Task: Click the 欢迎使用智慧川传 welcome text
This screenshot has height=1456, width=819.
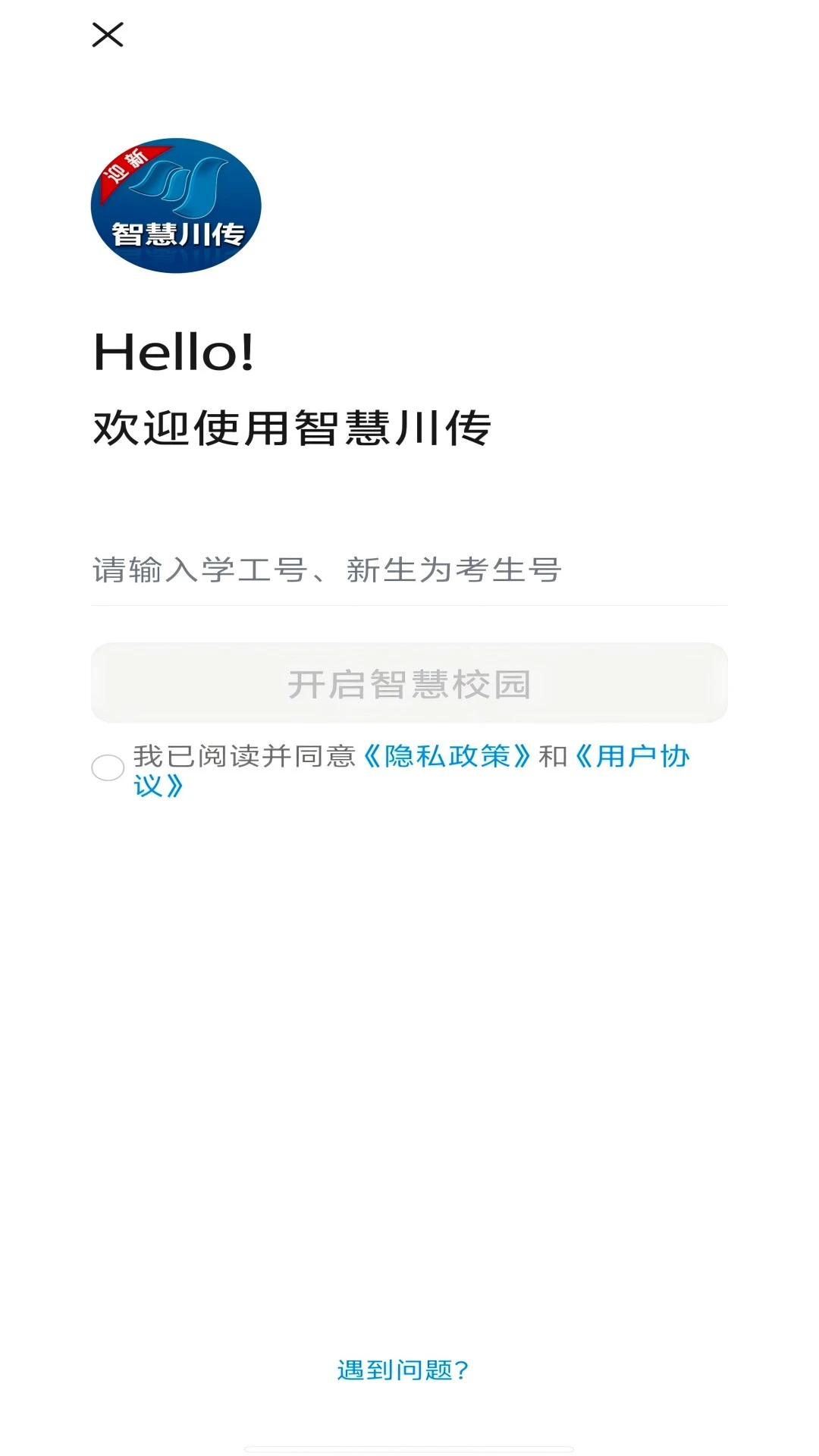Action: pos(294,426)
